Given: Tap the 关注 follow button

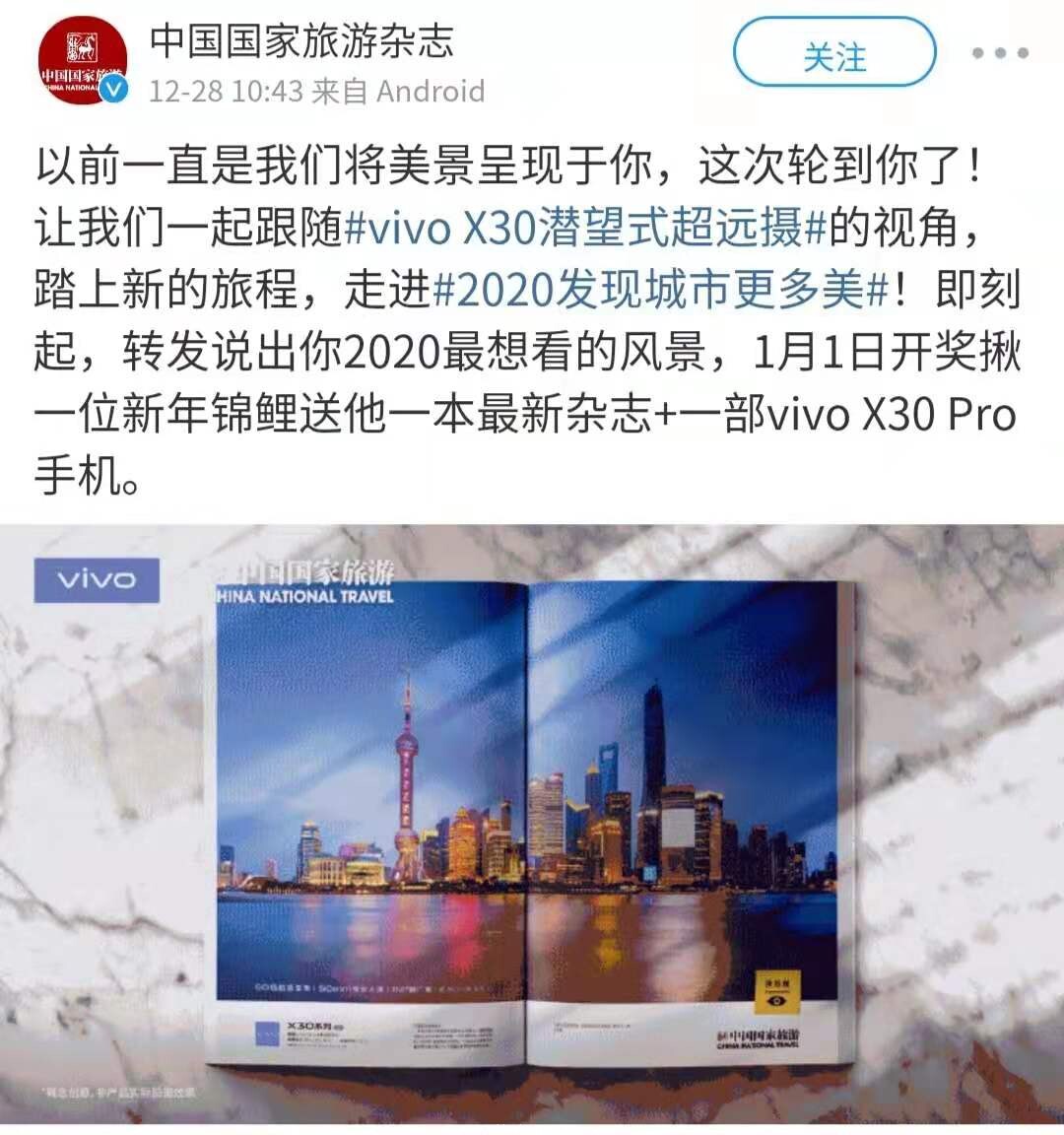Looking at the screenshot, I should (x=833, y=55).
